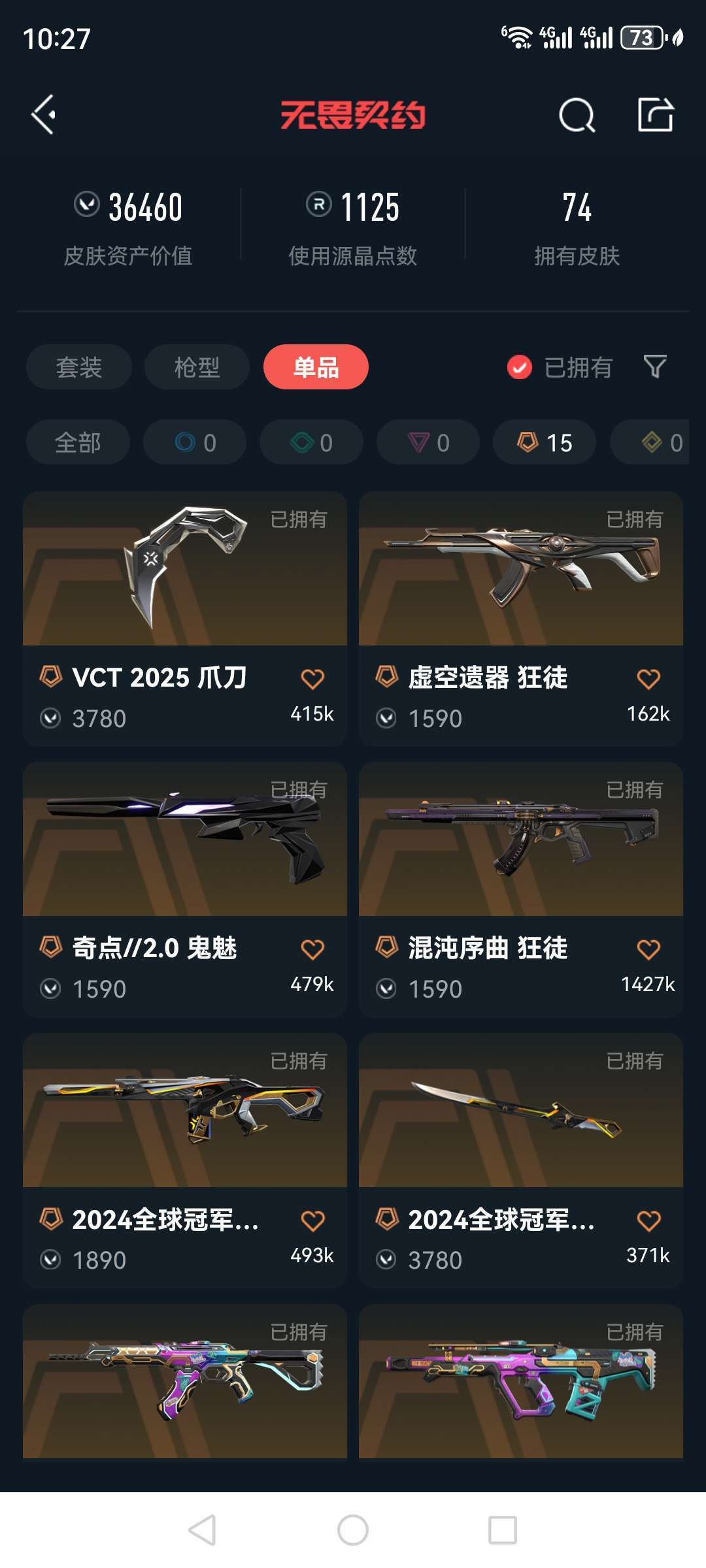Switch to the 套装 tab

tap(79, 367)
